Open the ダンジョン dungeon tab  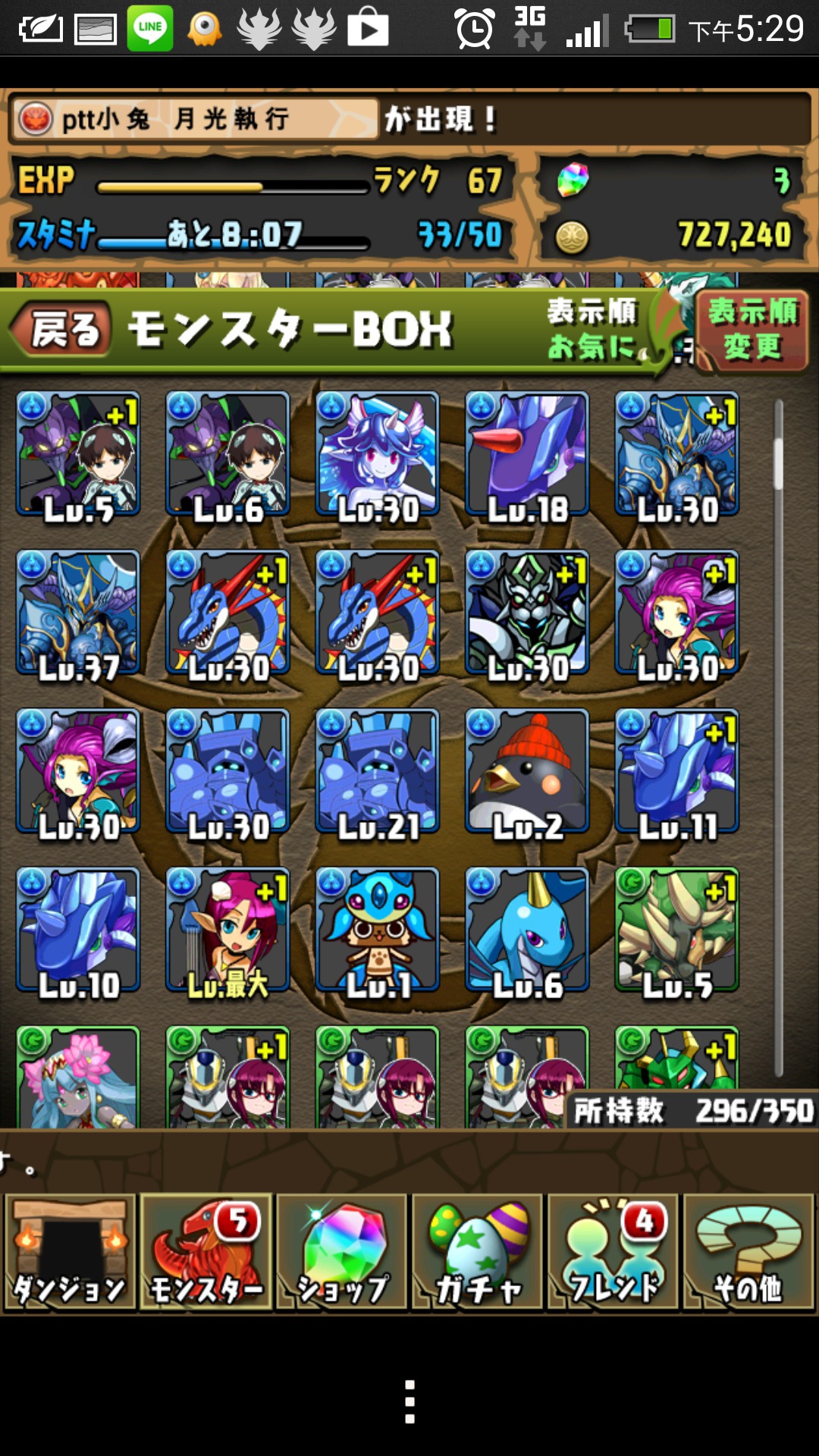[x=70, y=1252]
